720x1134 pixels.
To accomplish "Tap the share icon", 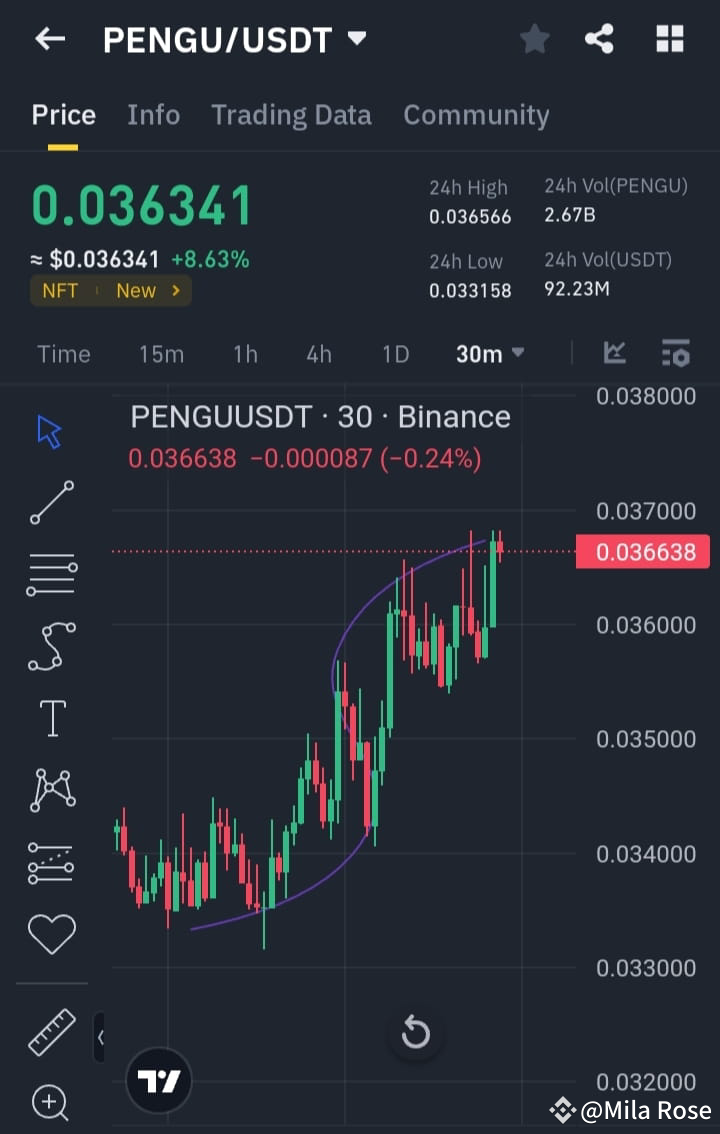I will tap(599, 39).
